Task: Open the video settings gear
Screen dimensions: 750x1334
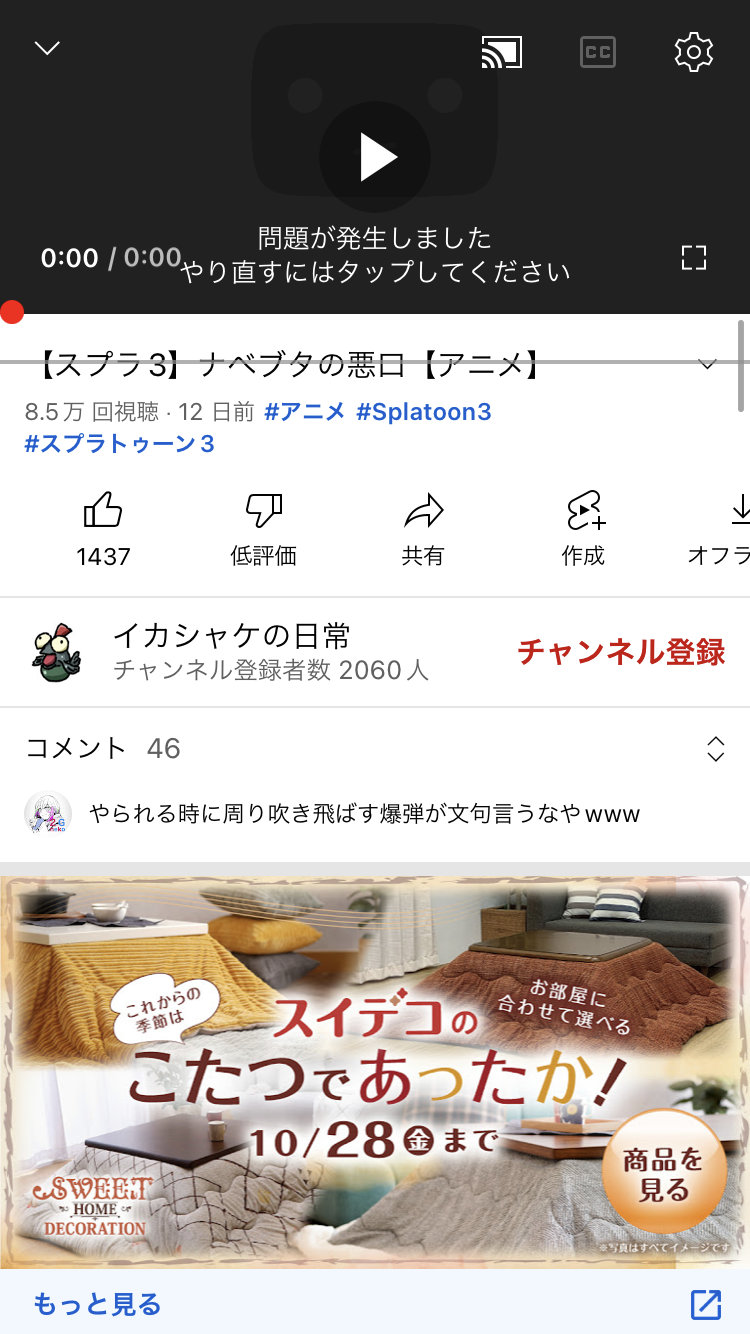Action: (x=693, y=52)
